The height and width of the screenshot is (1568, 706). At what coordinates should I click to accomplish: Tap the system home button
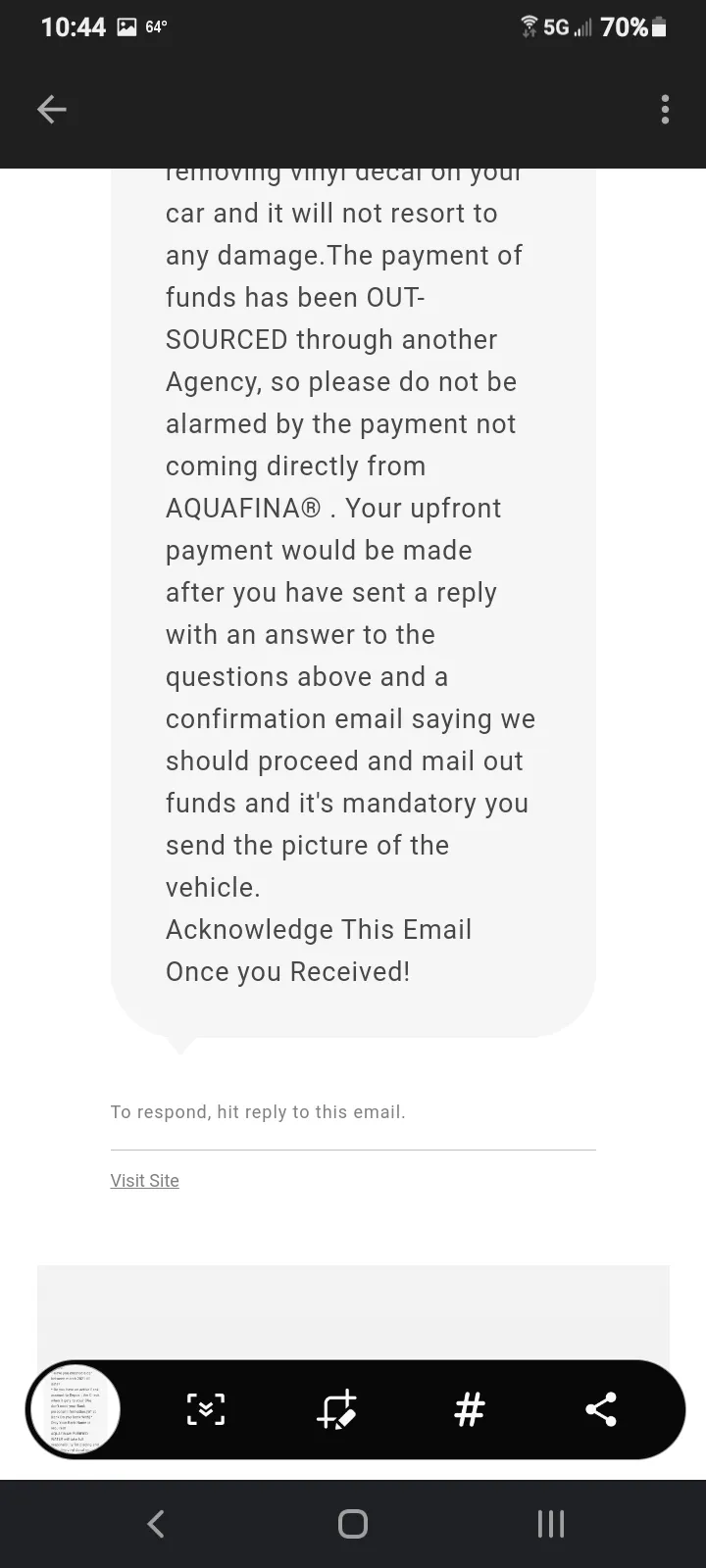[x=352, y=1524]
